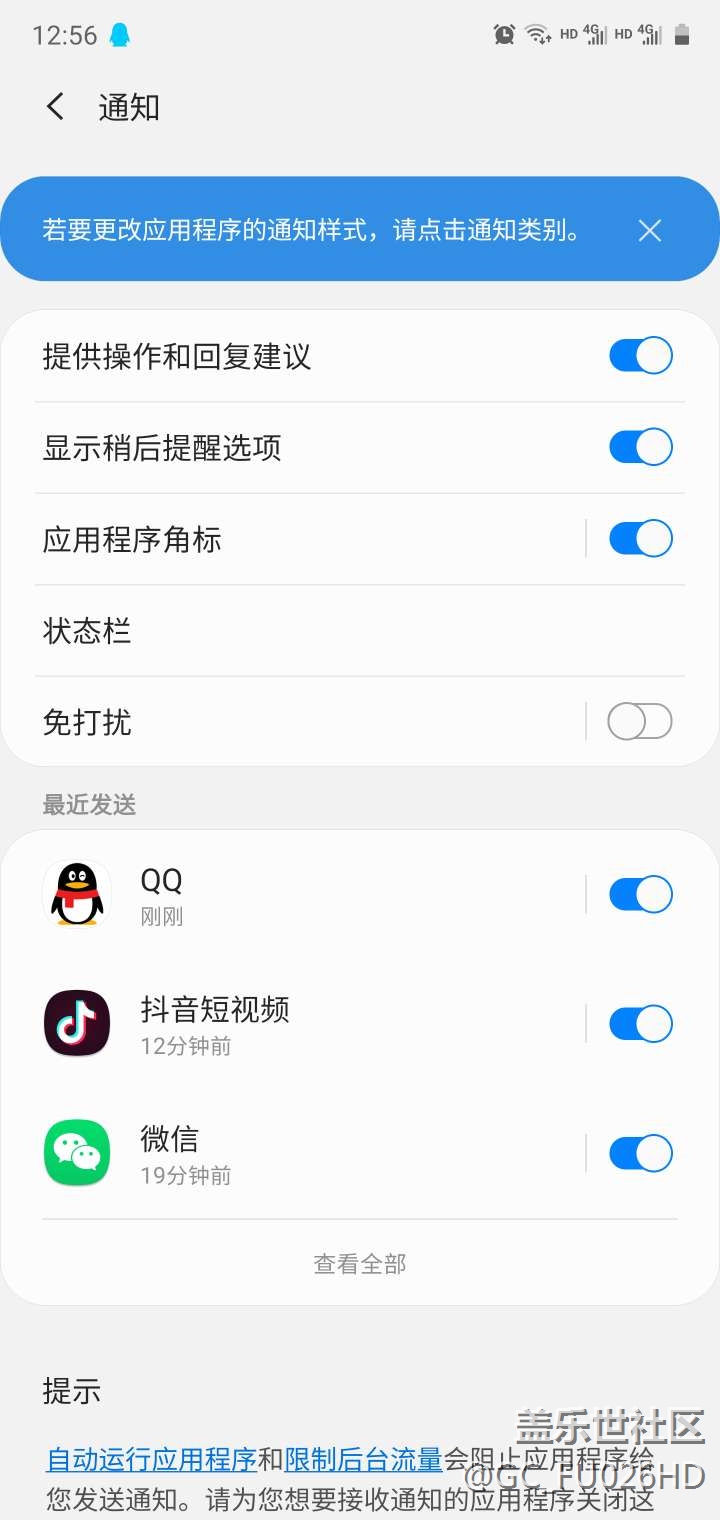Turn off the 应用程序角标 switch

click(640, 539)
